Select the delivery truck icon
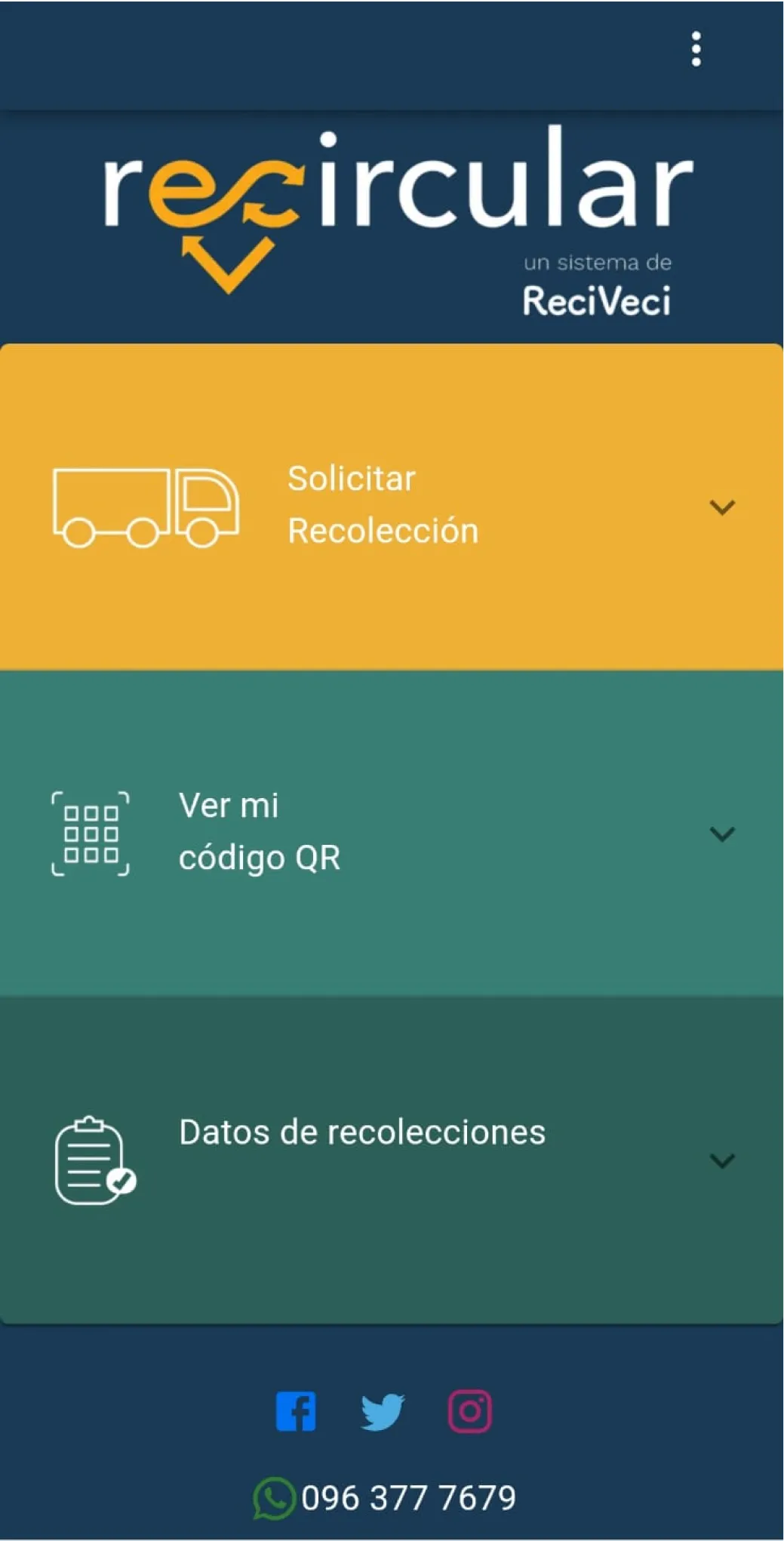 (x=146, y=508)
